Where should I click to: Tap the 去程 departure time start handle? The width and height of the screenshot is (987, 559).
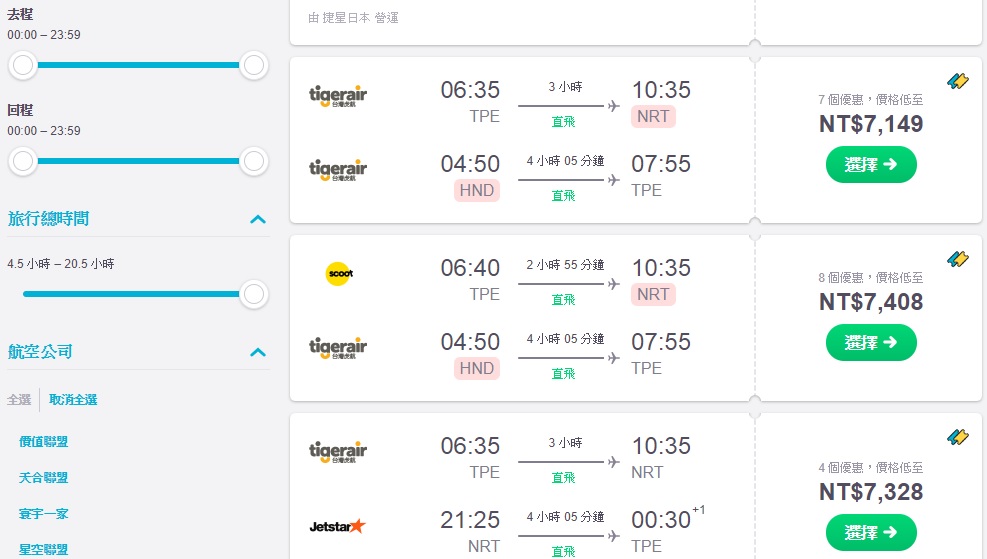coord(23,66)
